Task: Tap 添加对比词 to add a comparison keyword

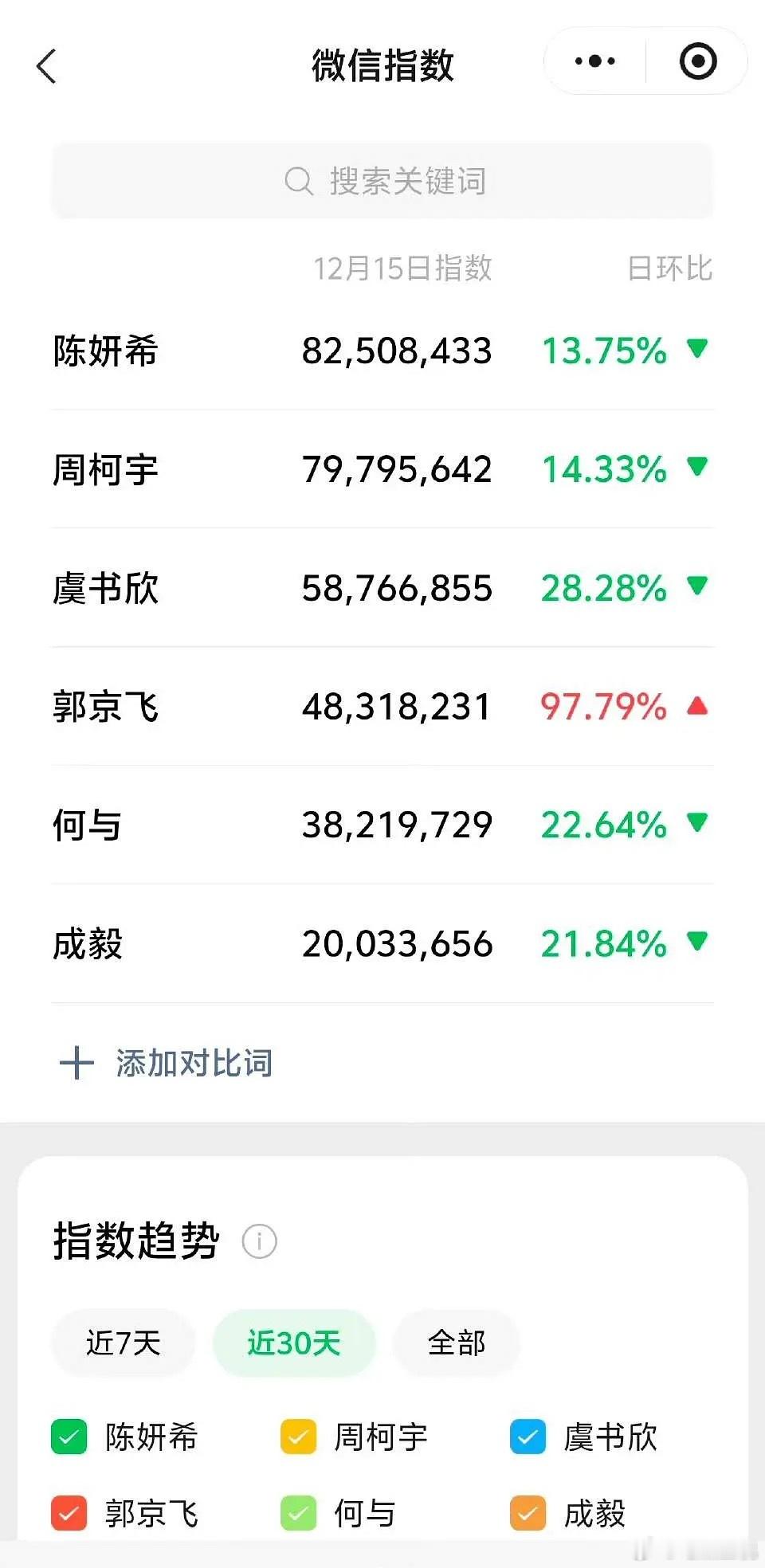Action: [194, 1063]
